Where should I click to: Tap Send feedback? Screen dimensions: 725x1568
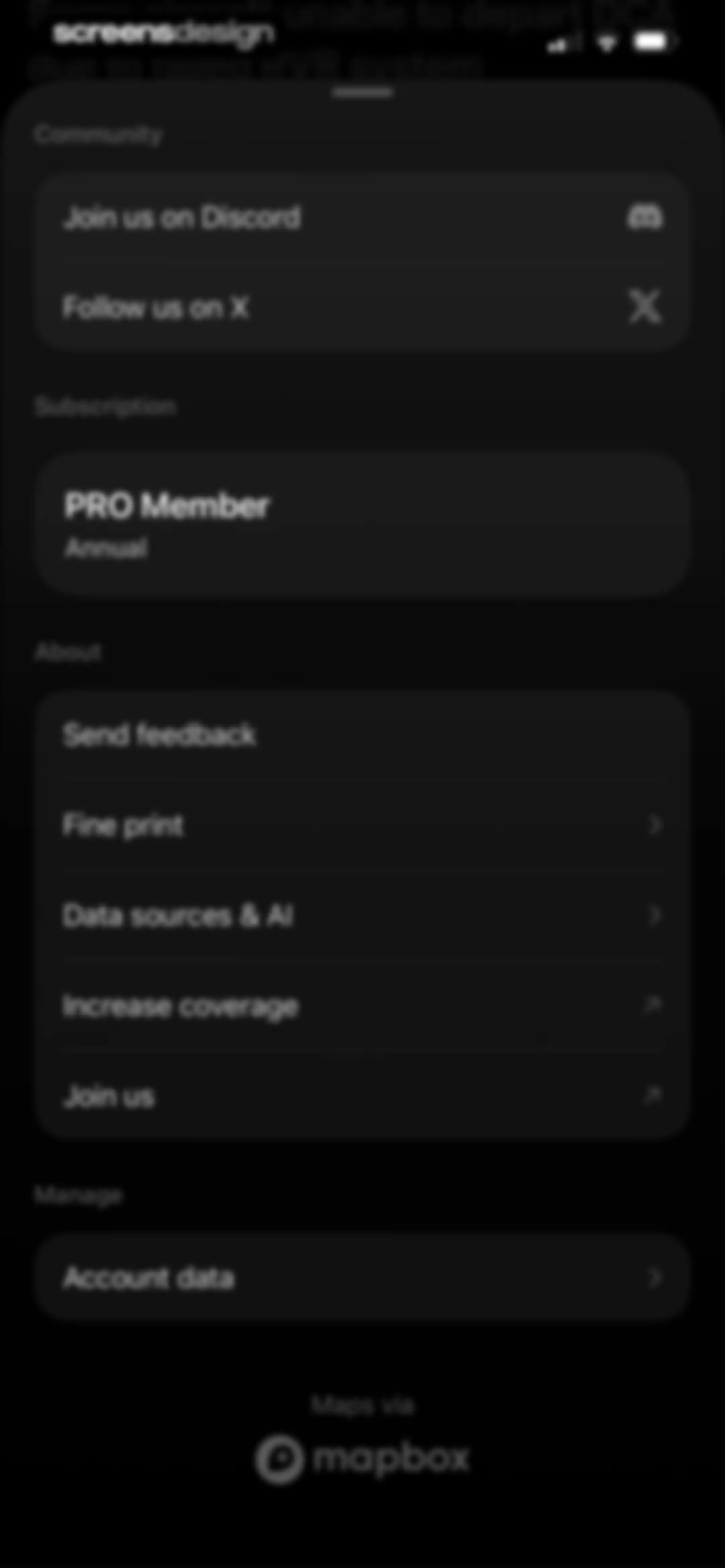click(362, 735)
